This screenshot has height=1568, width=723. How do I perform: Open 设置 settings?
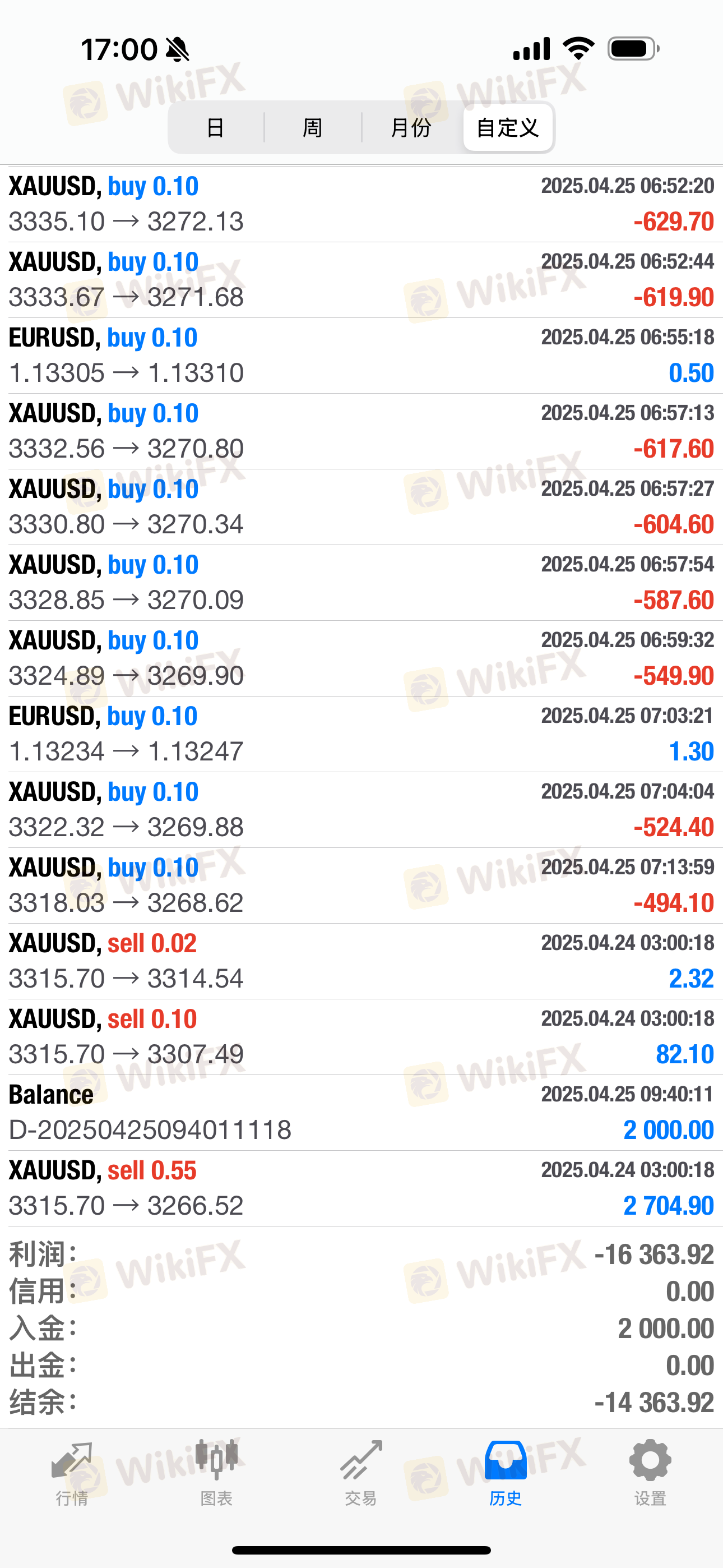[650, 1472]
